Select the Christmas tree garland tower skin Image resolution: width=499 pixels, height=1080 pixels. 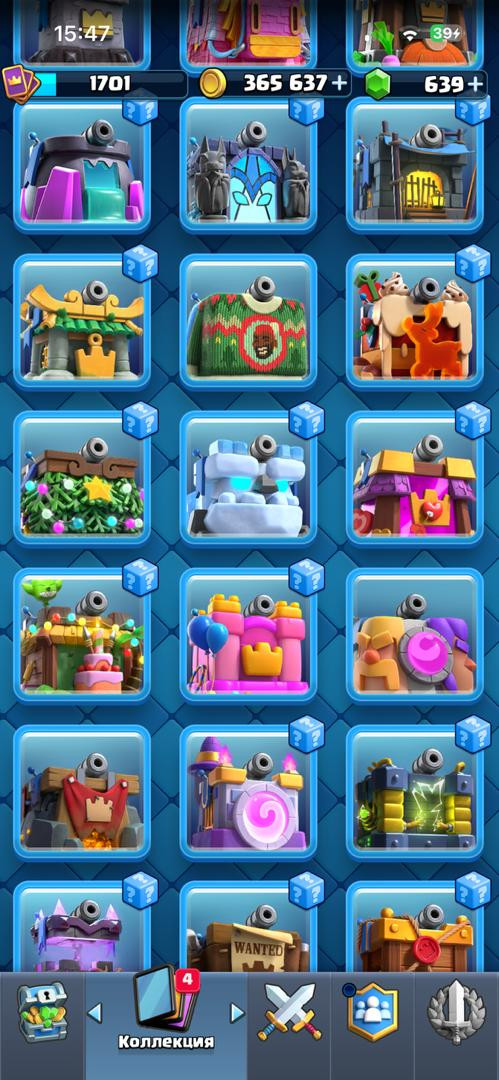click(82, 479)
